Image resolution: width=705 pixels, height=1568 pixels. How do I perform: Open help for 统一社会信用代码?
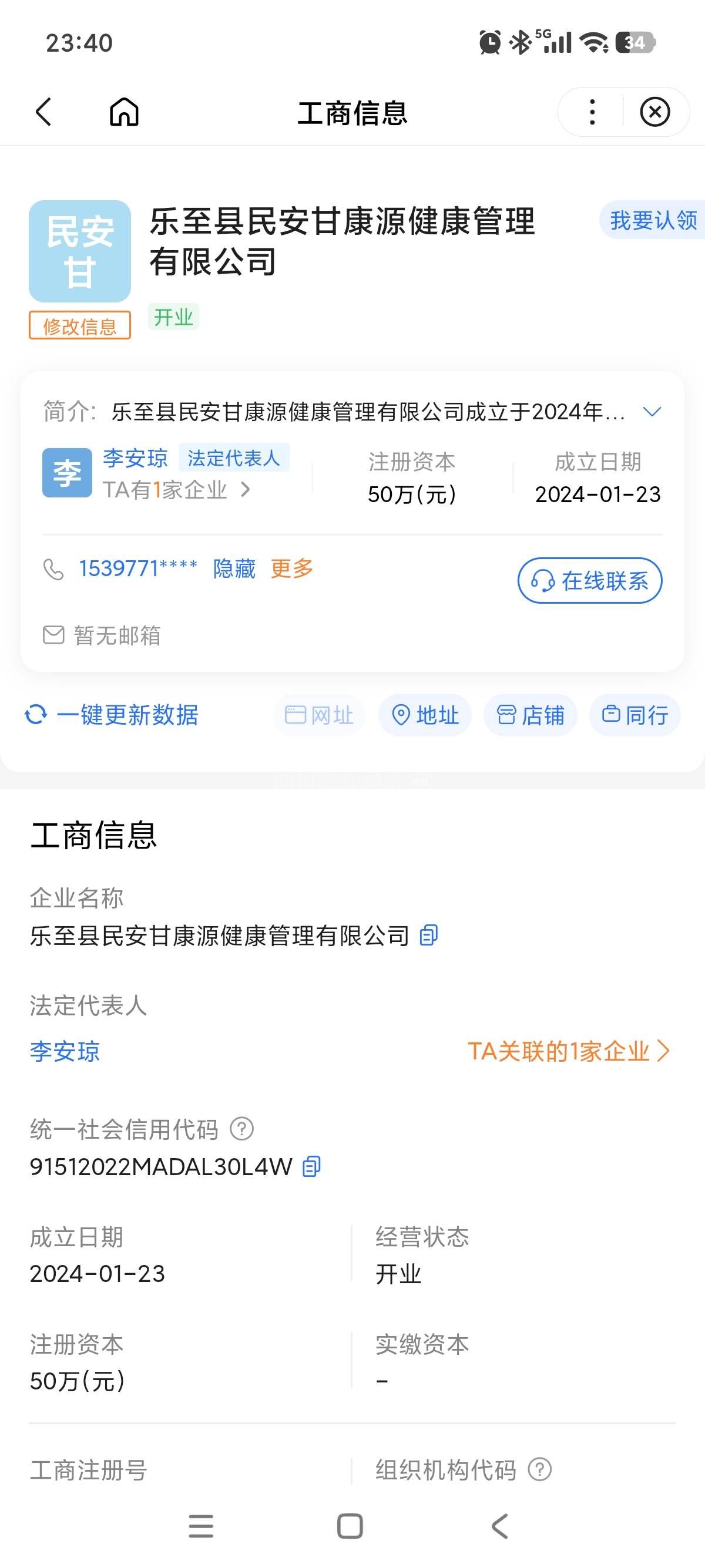pos(241,1129)
